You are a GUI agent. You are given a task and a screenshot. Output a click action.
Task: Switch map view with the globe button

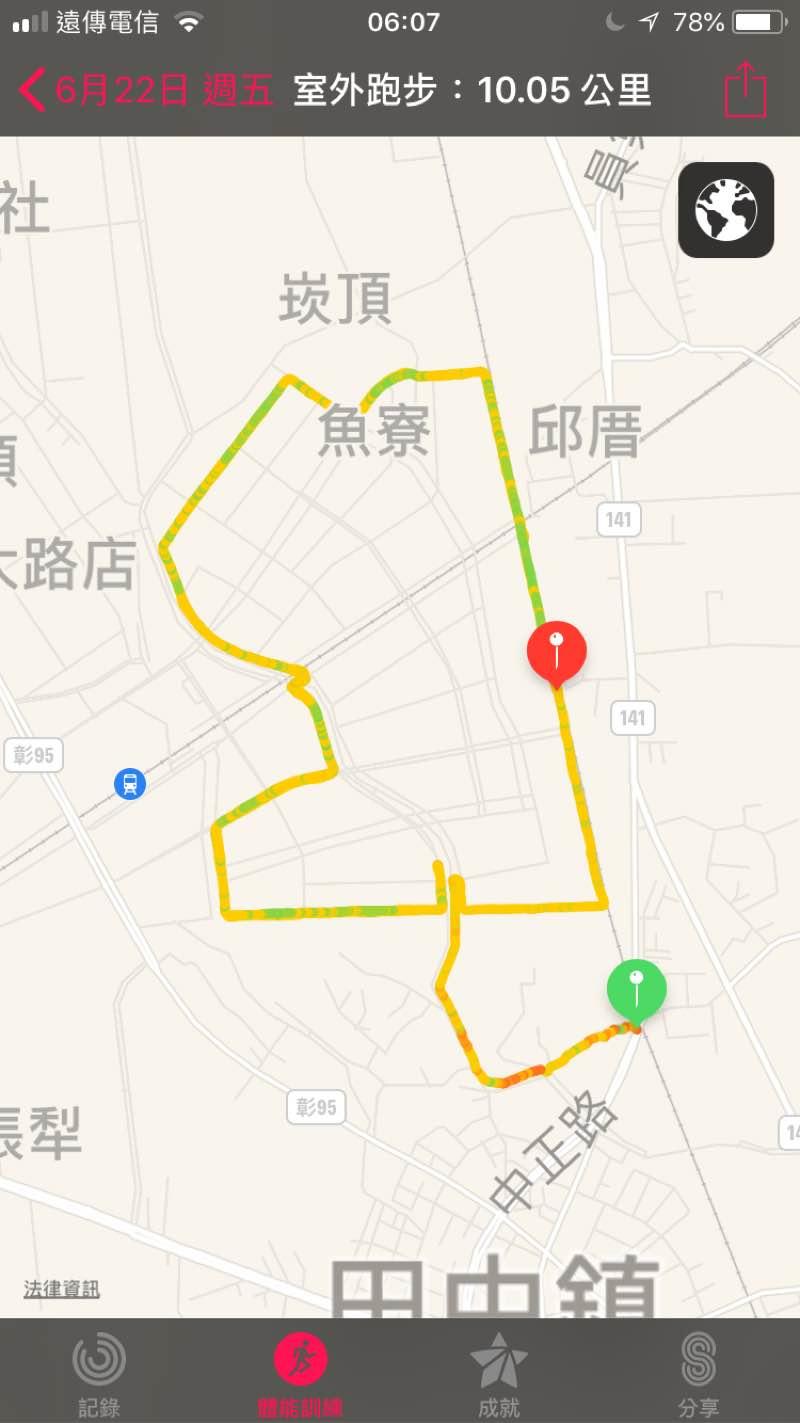click(726, 210)
